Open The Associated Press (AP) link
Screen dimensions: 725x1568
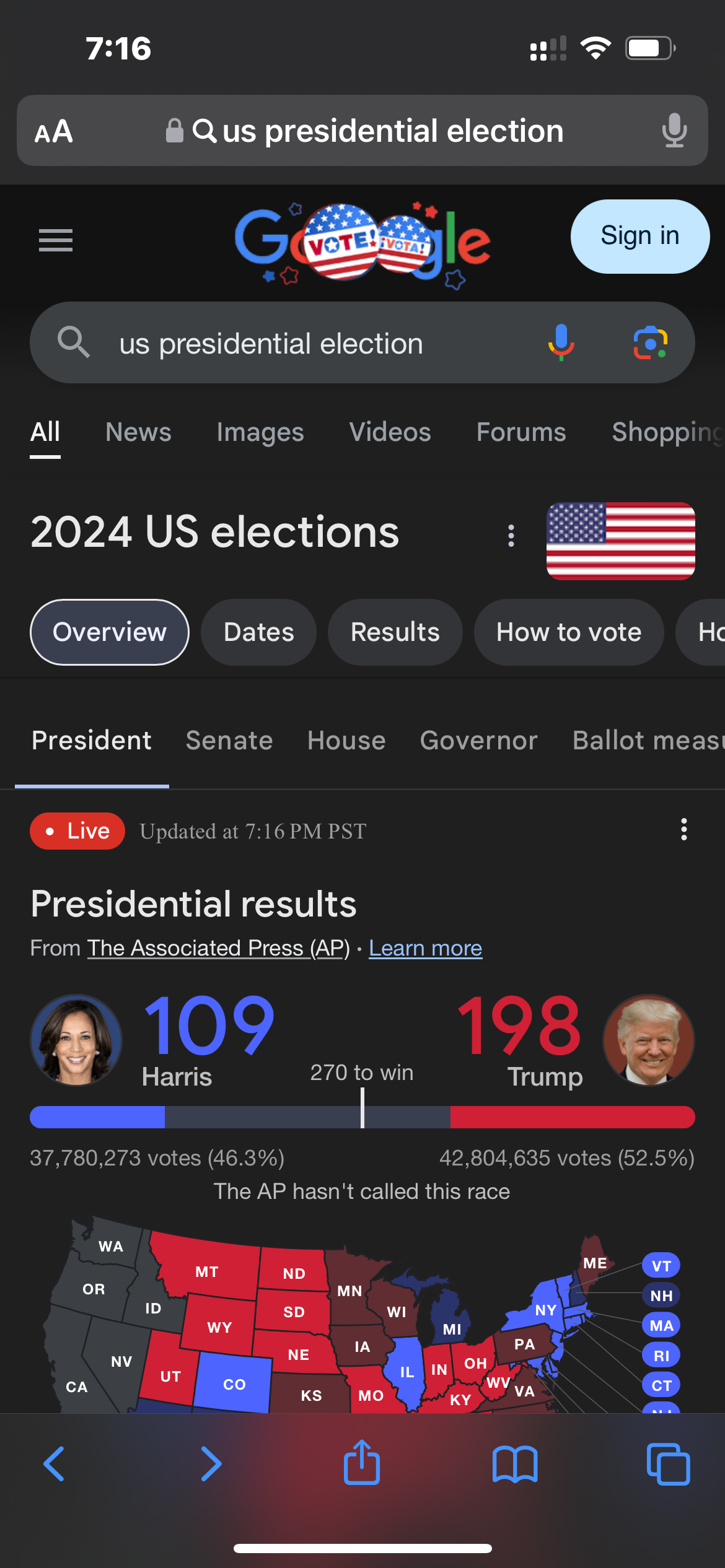tap(219, 948)
